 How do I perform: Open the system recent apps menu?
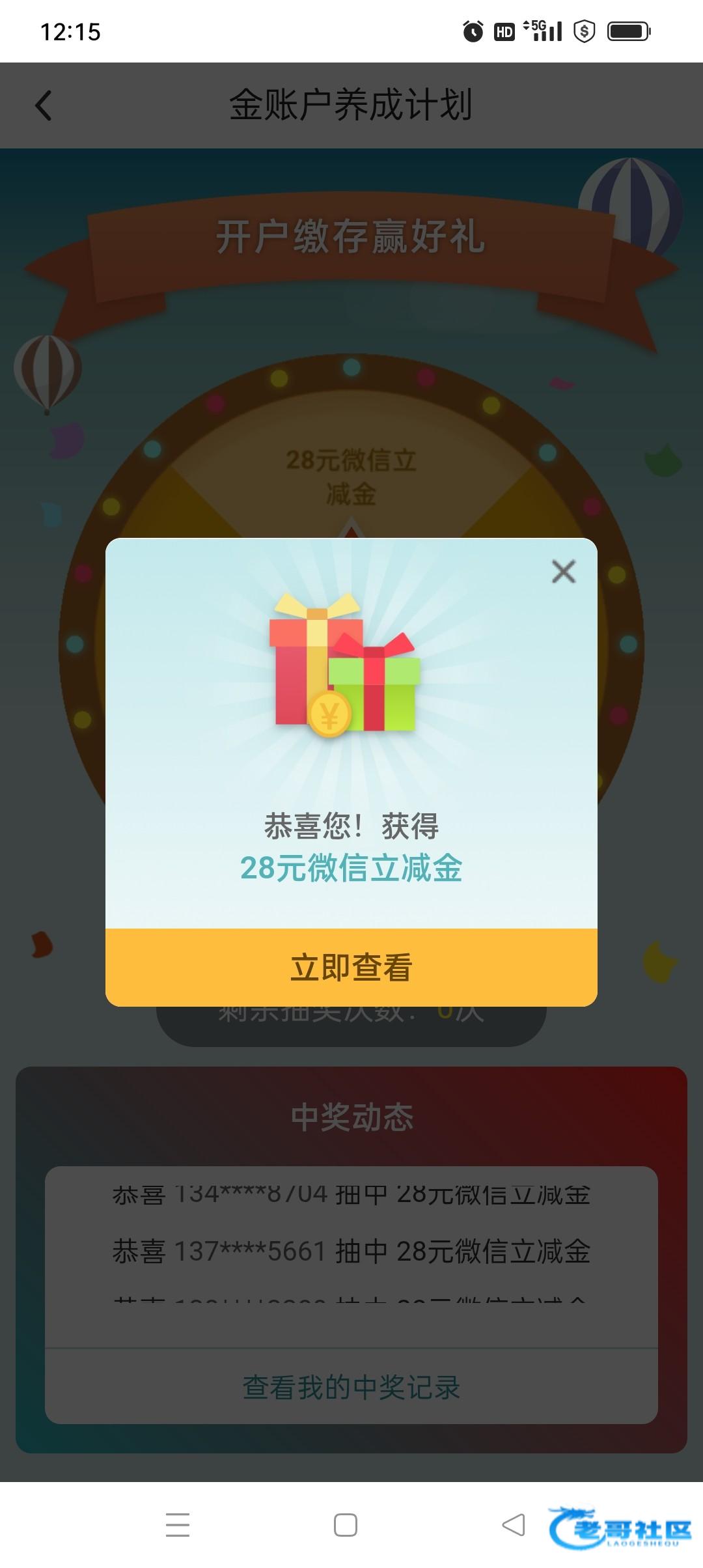[177, 1525]
